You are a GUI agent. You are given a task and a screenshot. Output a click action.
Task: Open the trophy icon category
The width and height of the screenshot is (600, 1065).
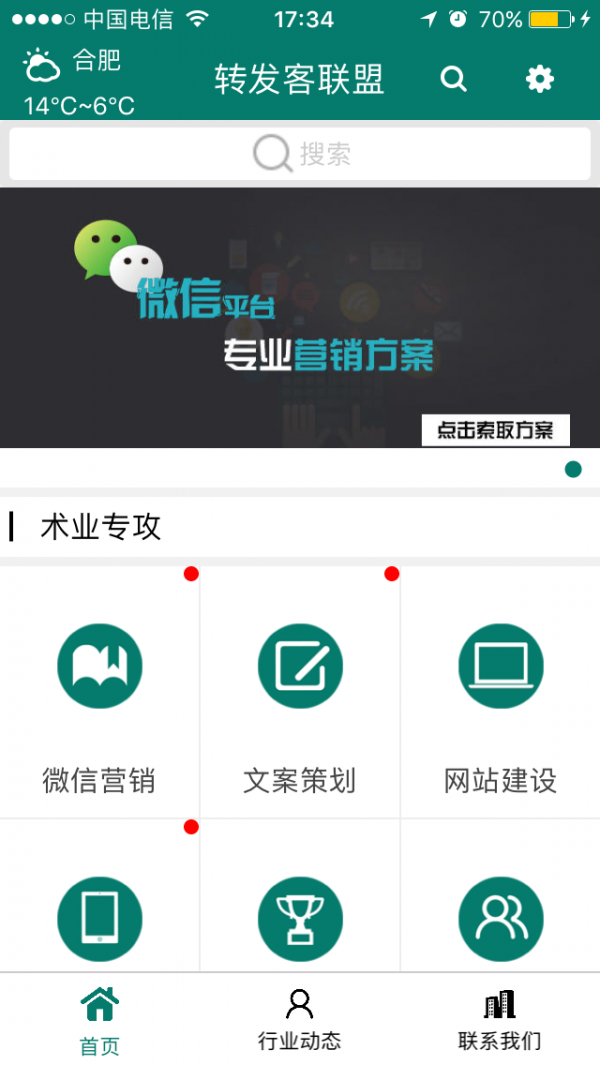(x=300, y=918)
